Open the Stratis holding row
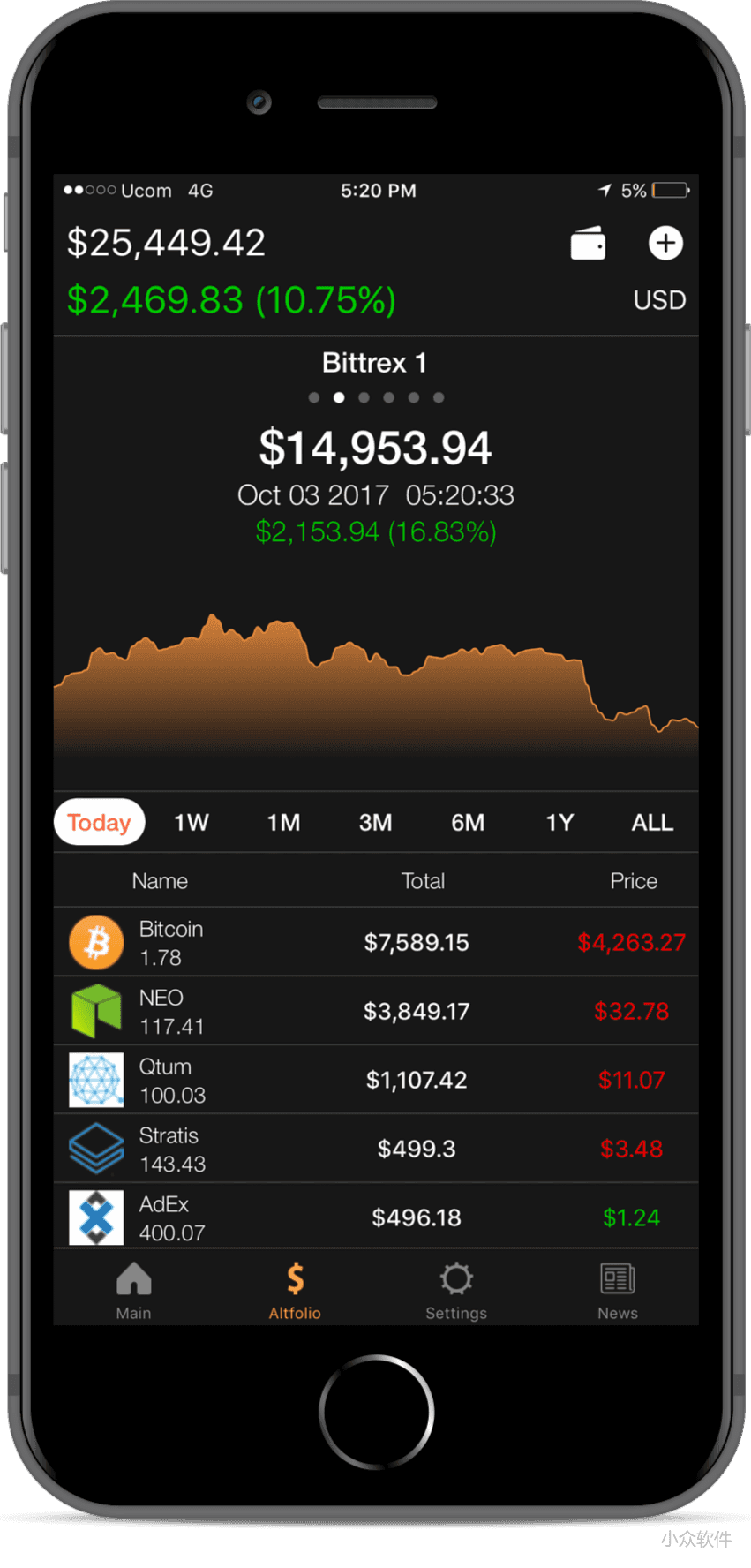751x1568 pixels. coord(375,1149)
